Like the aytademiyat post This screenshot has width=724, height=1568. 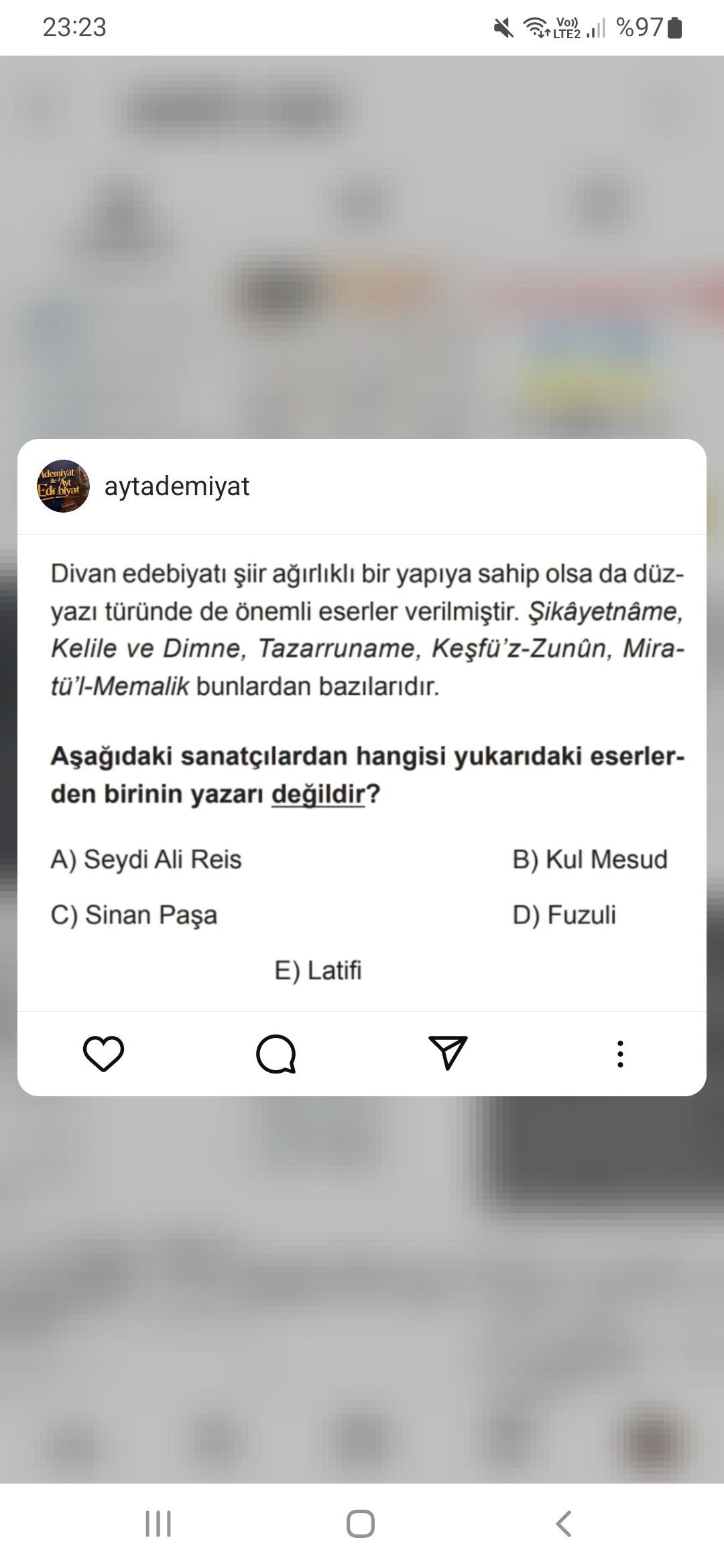pyautogui.click(x=103, y=1053)
